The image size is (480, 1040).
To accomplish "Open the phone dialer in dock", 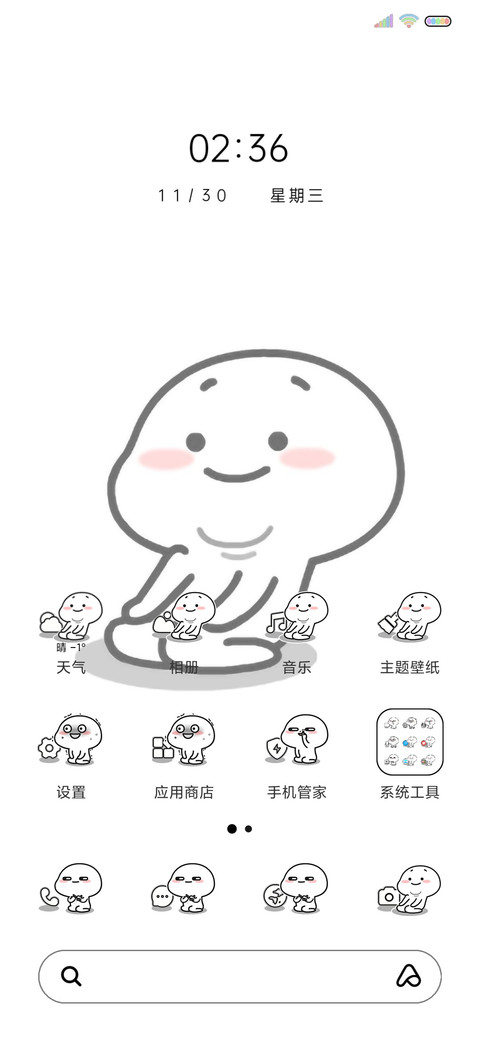I will [71, 889].
